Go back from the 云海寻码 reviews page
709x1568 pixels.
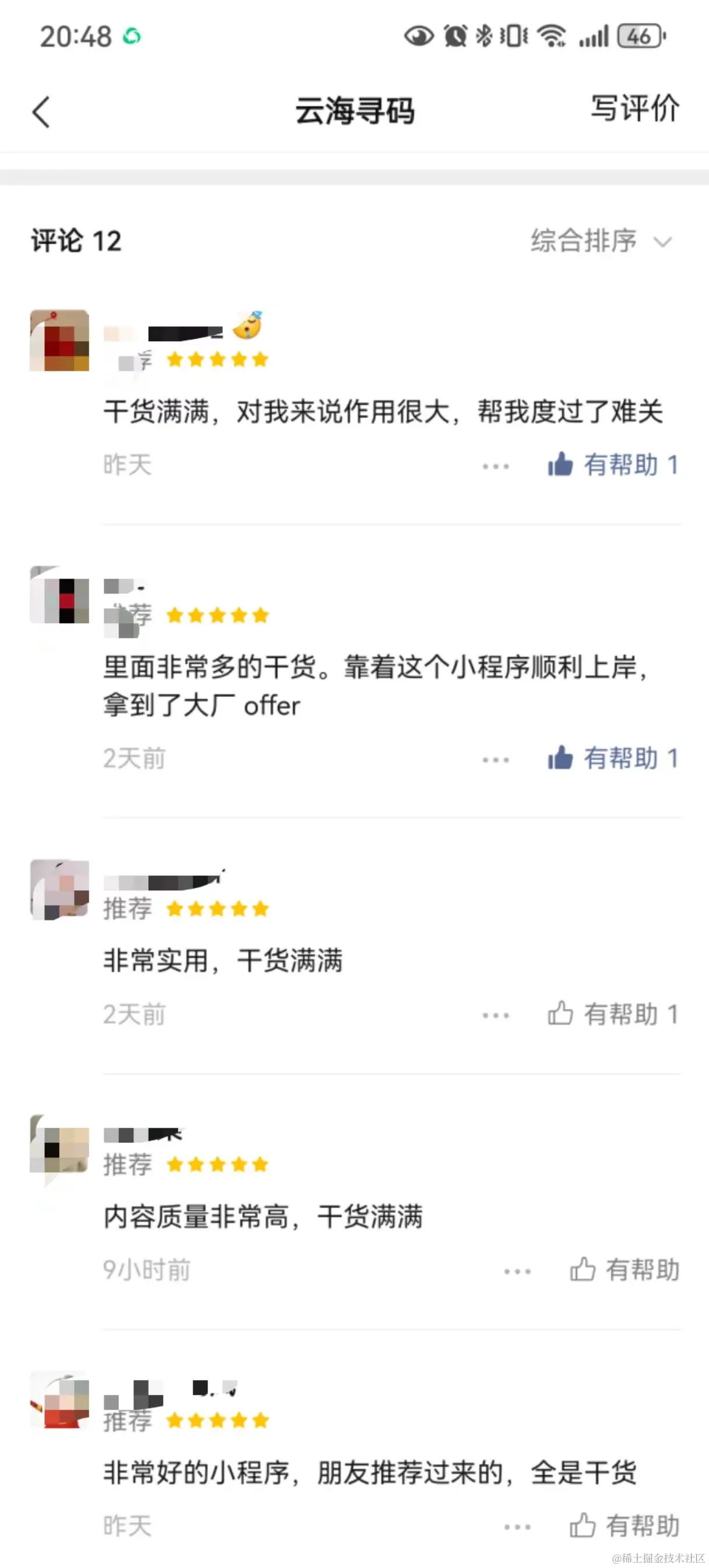pos(41,112)
